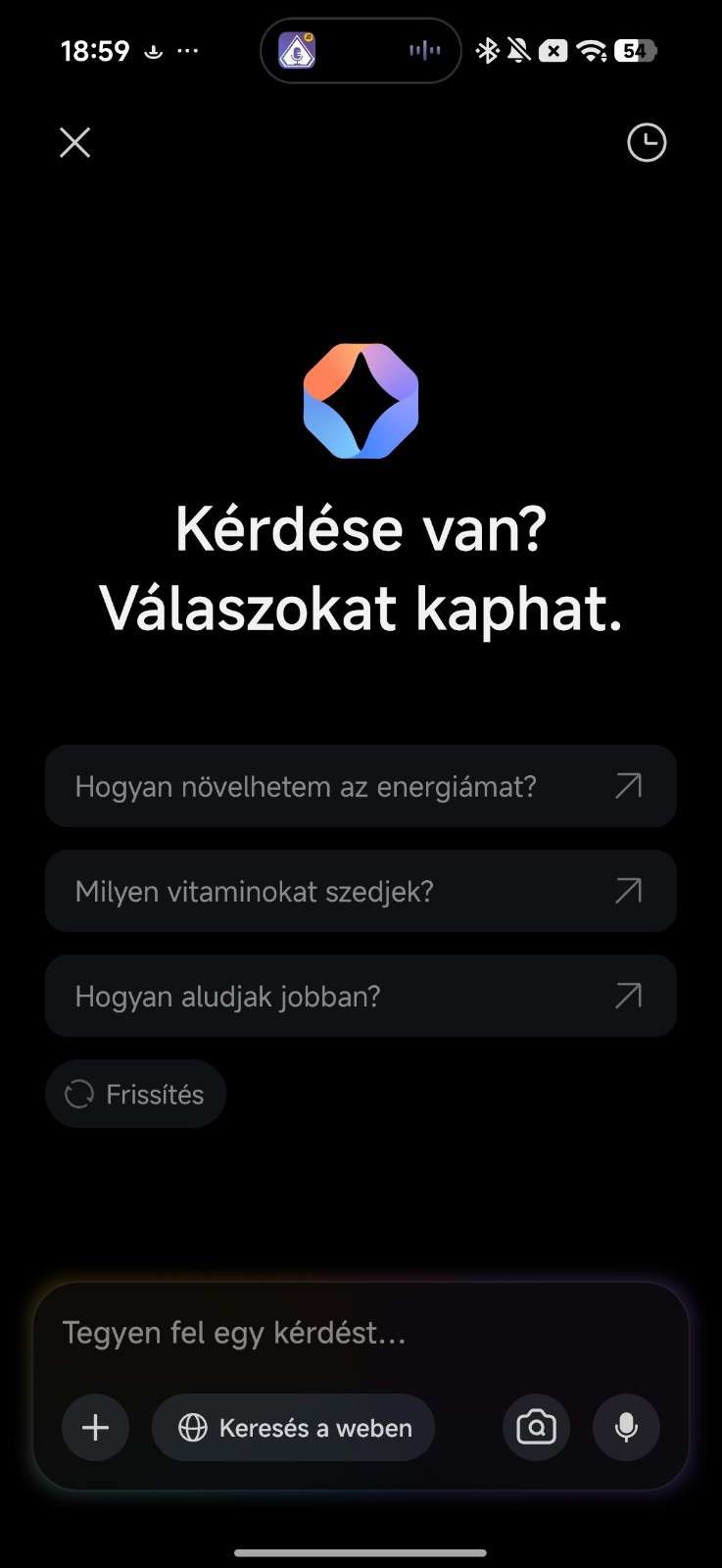722x1568 pixels.
Task: Select "Hogyan növelhetem az energiámat?" suggestion
Action: click(x=361, y=786)
